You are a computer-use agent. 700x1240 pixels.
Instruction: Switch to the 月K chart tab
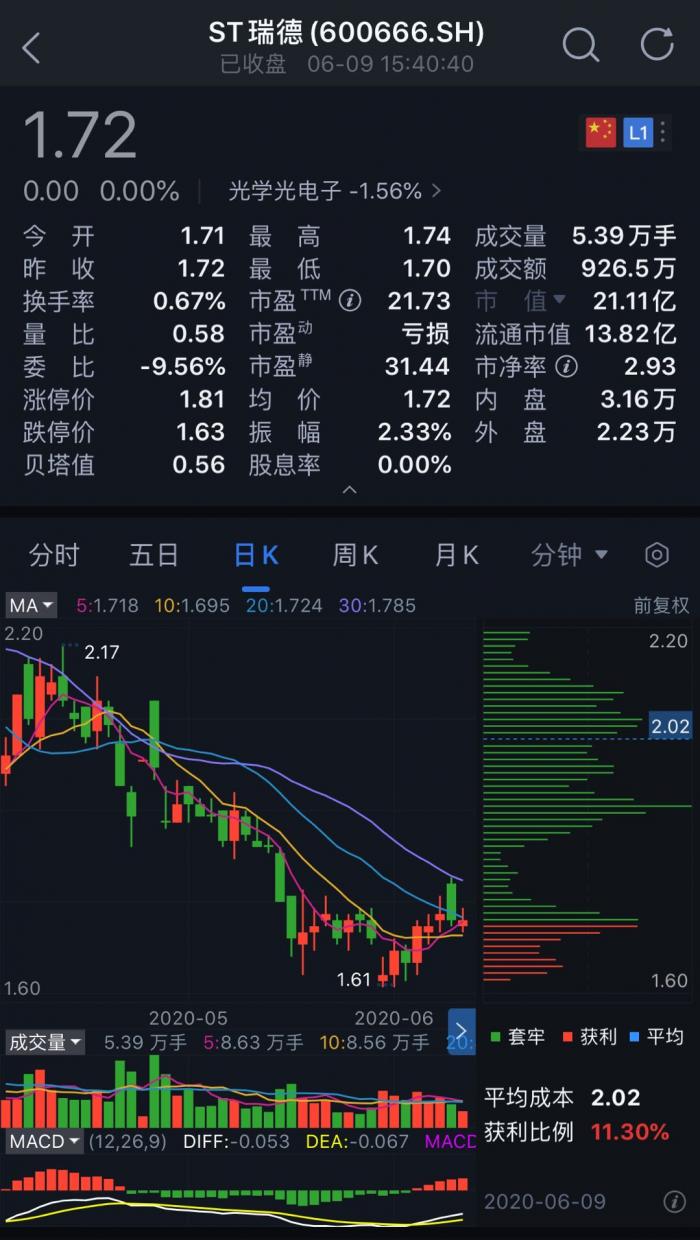tap(456, 555)
